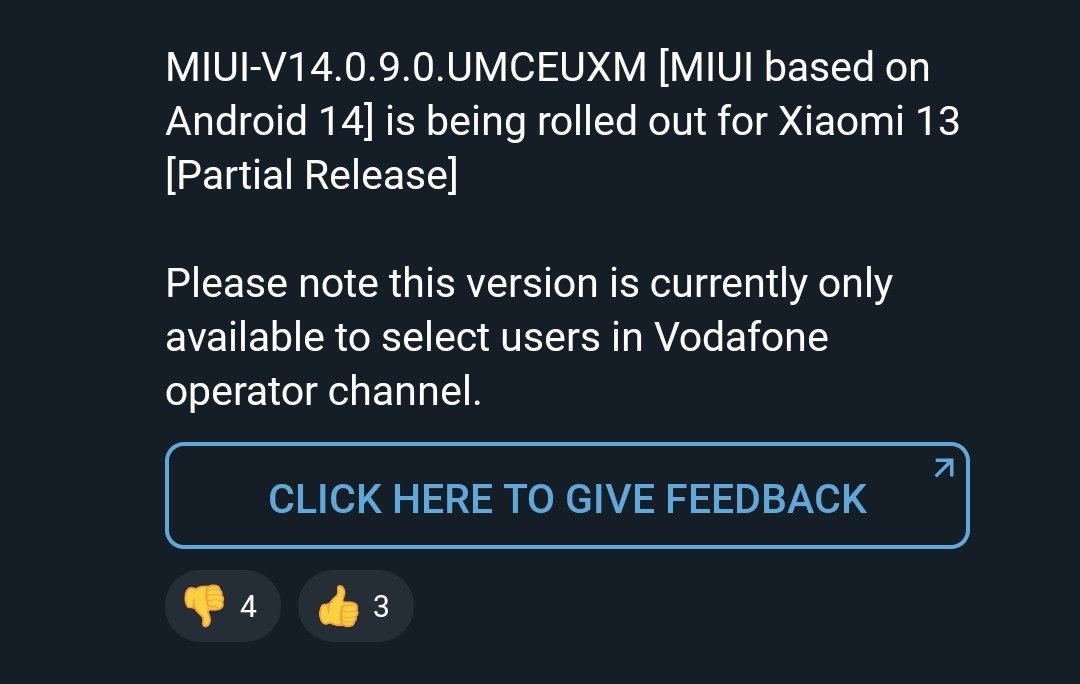React with the thumbs down emoji
The width and height of the screenshot is (1080, 684).
coord(222,606)
